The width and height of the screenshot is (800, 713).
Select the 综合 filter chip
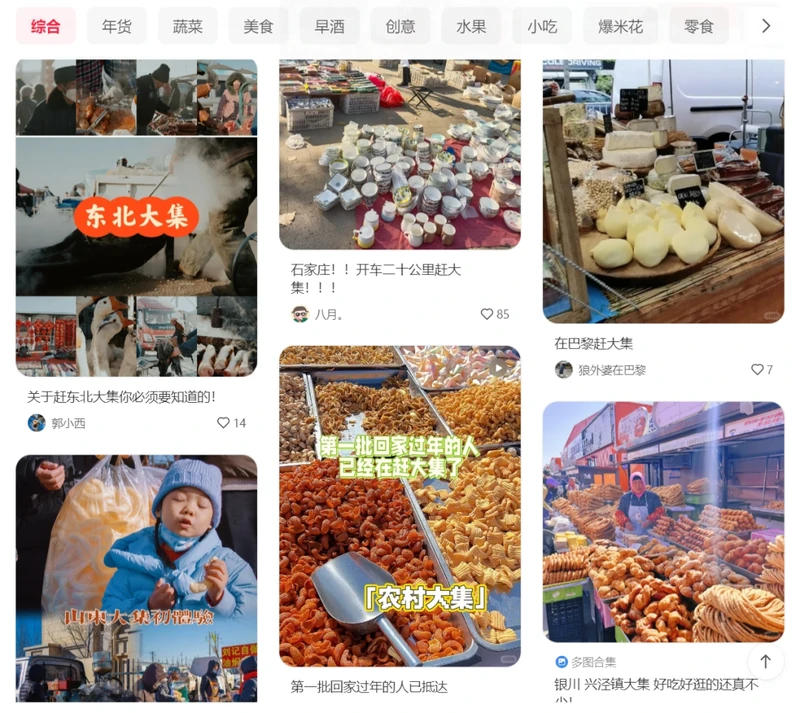(x=45, y=26)
